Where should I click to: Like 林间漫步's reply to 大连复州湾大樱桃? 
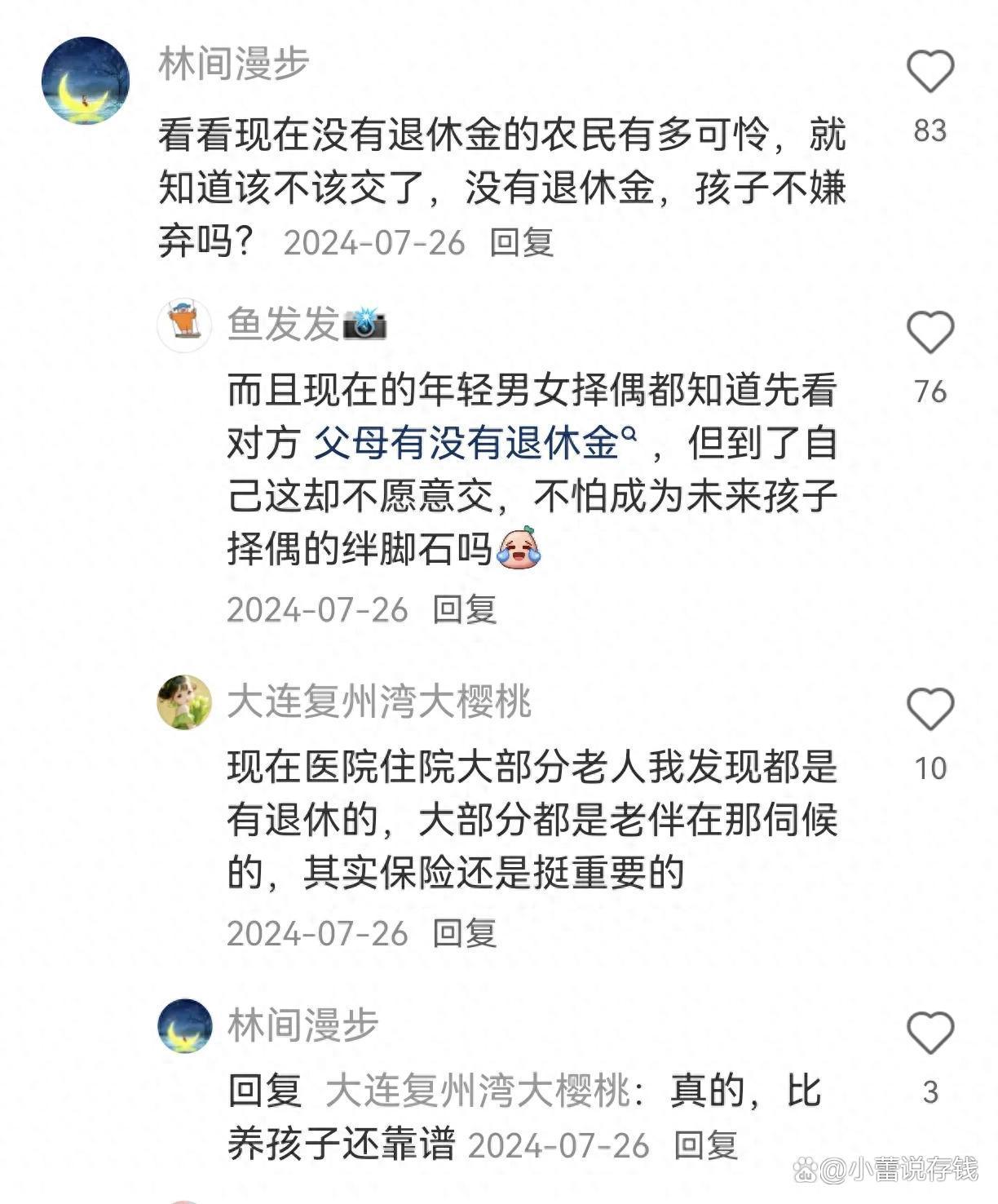pyautogui.click(x=930, y=1034)
